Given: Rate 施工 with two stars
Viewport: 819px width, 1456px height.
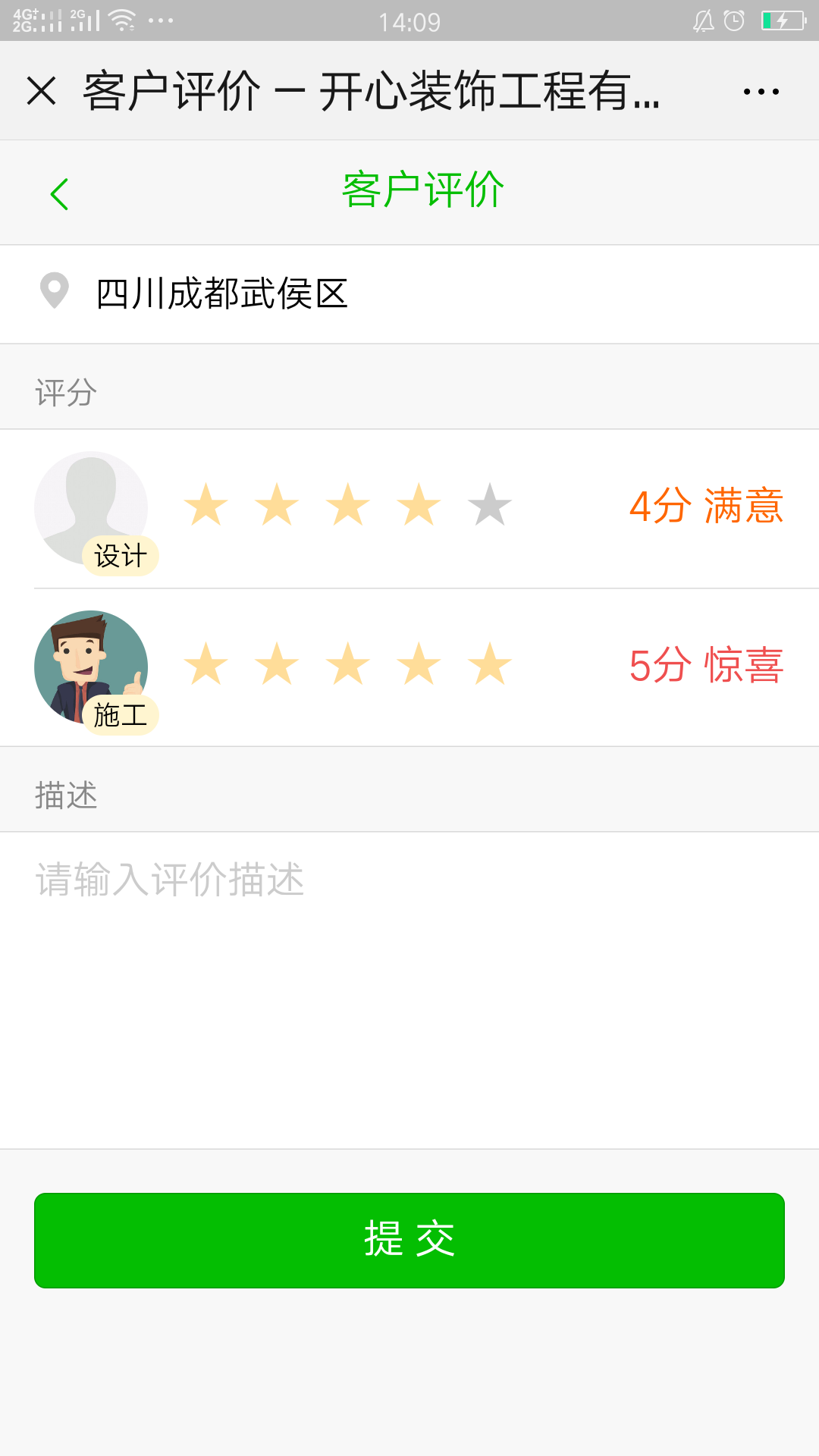Looking at the screenshot, I should (278, 664).
